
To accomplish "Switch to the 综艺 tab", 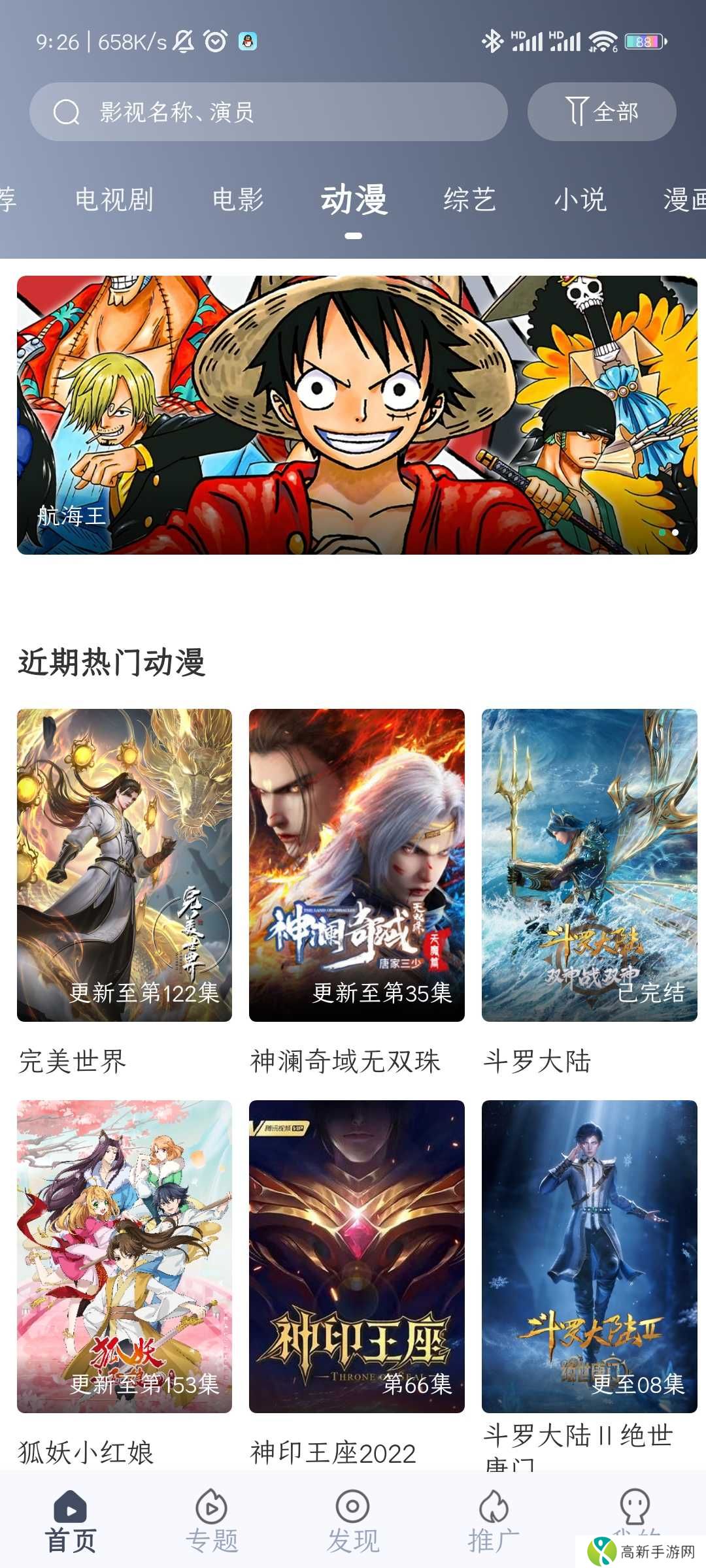I will point(469,201).
